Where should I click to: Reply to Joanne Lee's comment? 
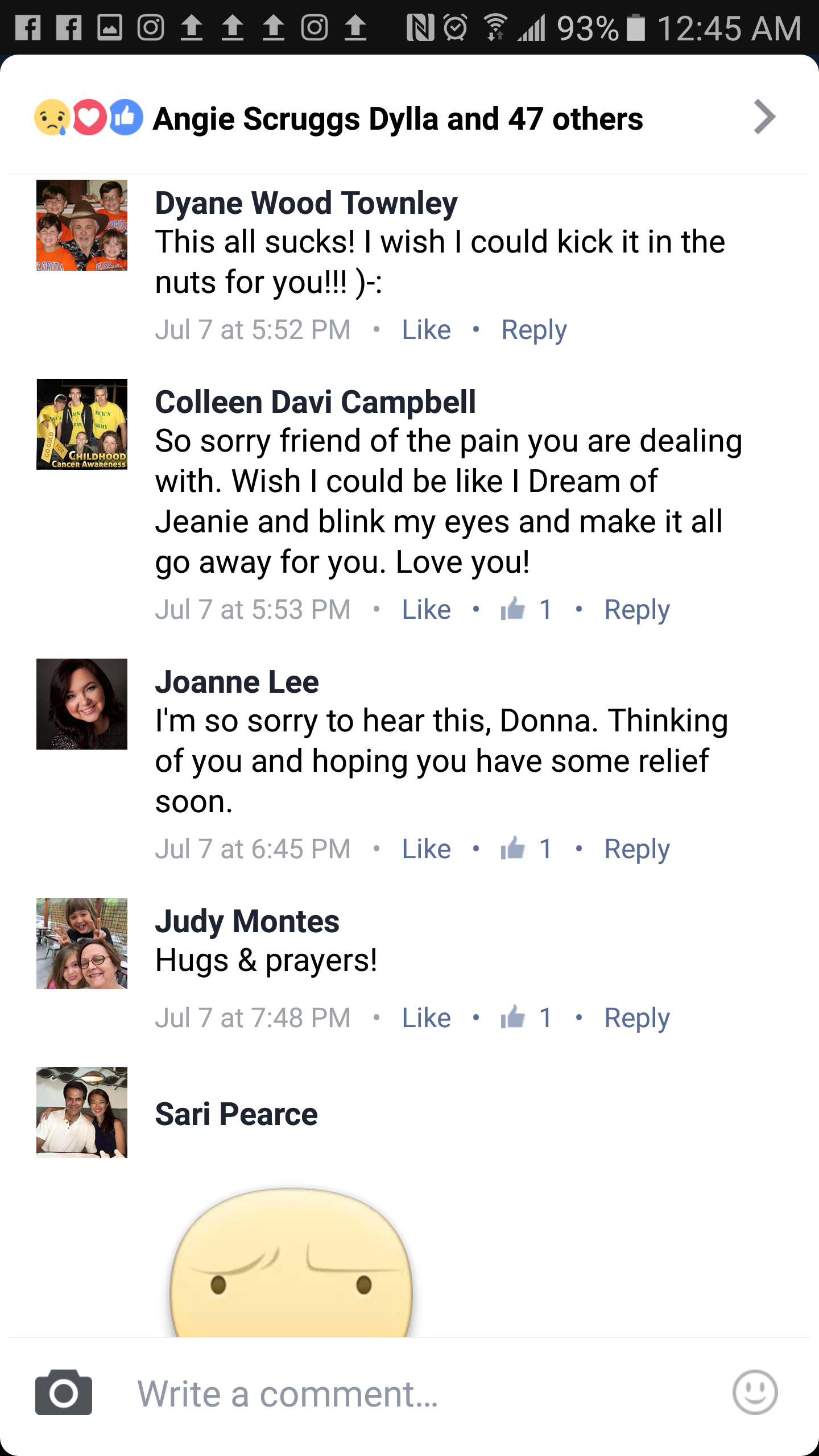coord(636,849)
